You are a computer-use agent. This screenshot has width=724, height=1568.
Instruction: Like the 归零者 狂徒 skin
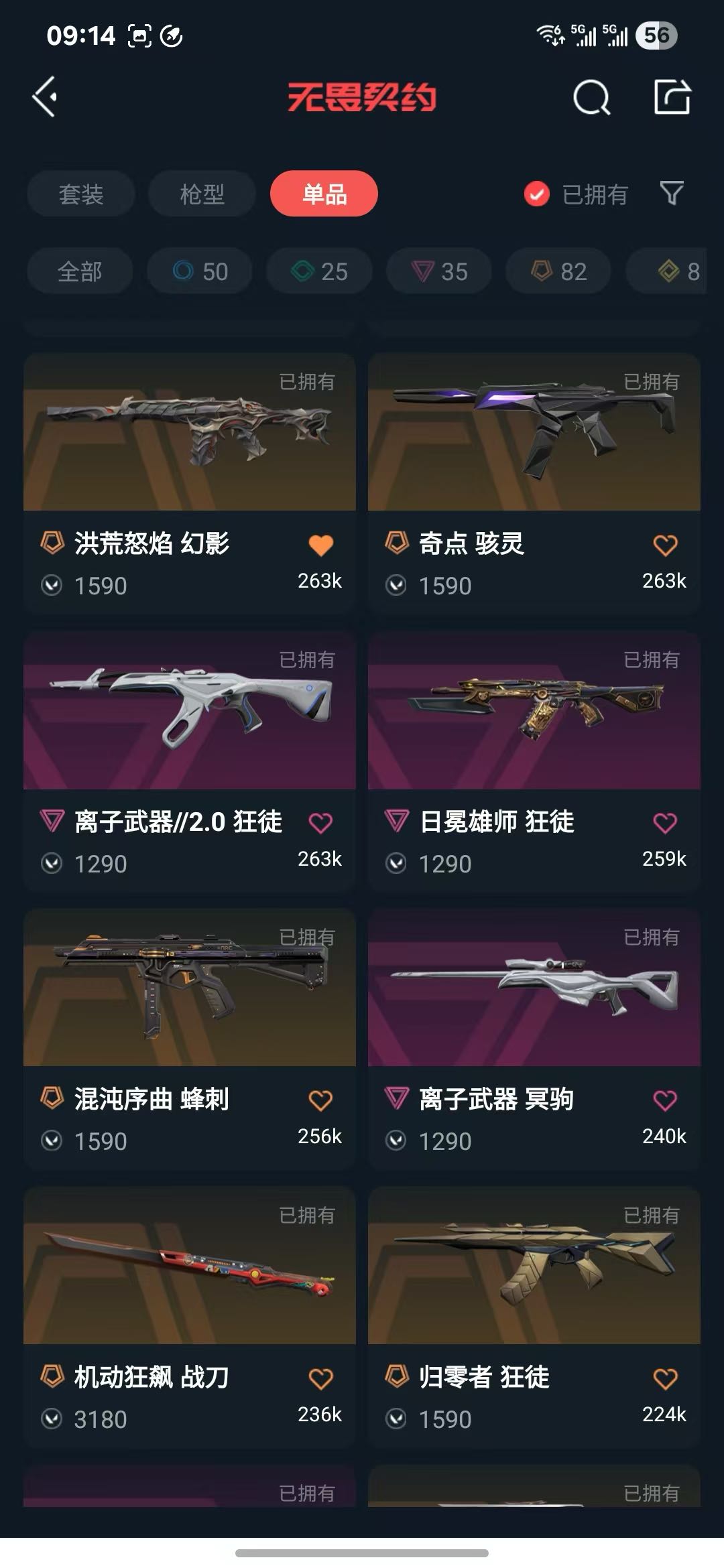click(665, 1378)
